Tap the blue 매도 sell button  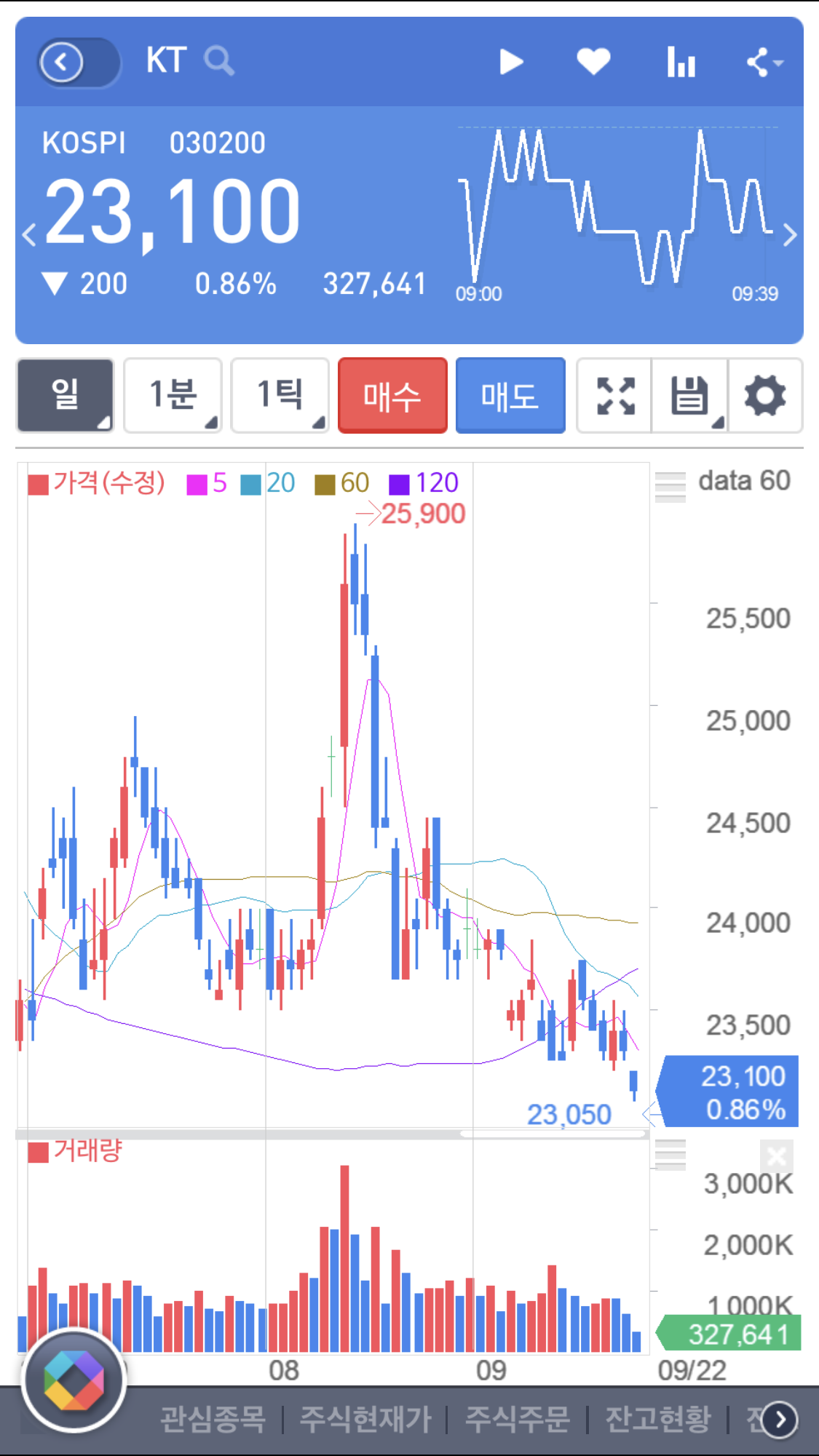pyautogui.click(x=510, y=396)
